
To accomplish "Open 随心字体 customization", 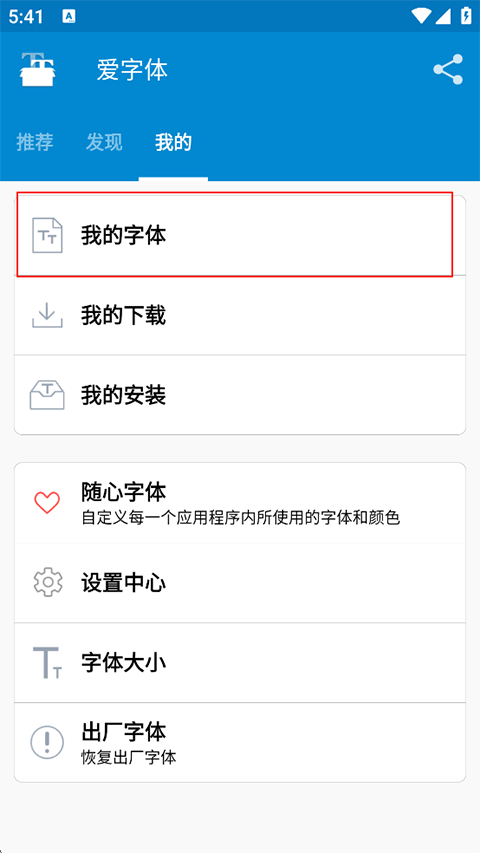I will (239, 503).
